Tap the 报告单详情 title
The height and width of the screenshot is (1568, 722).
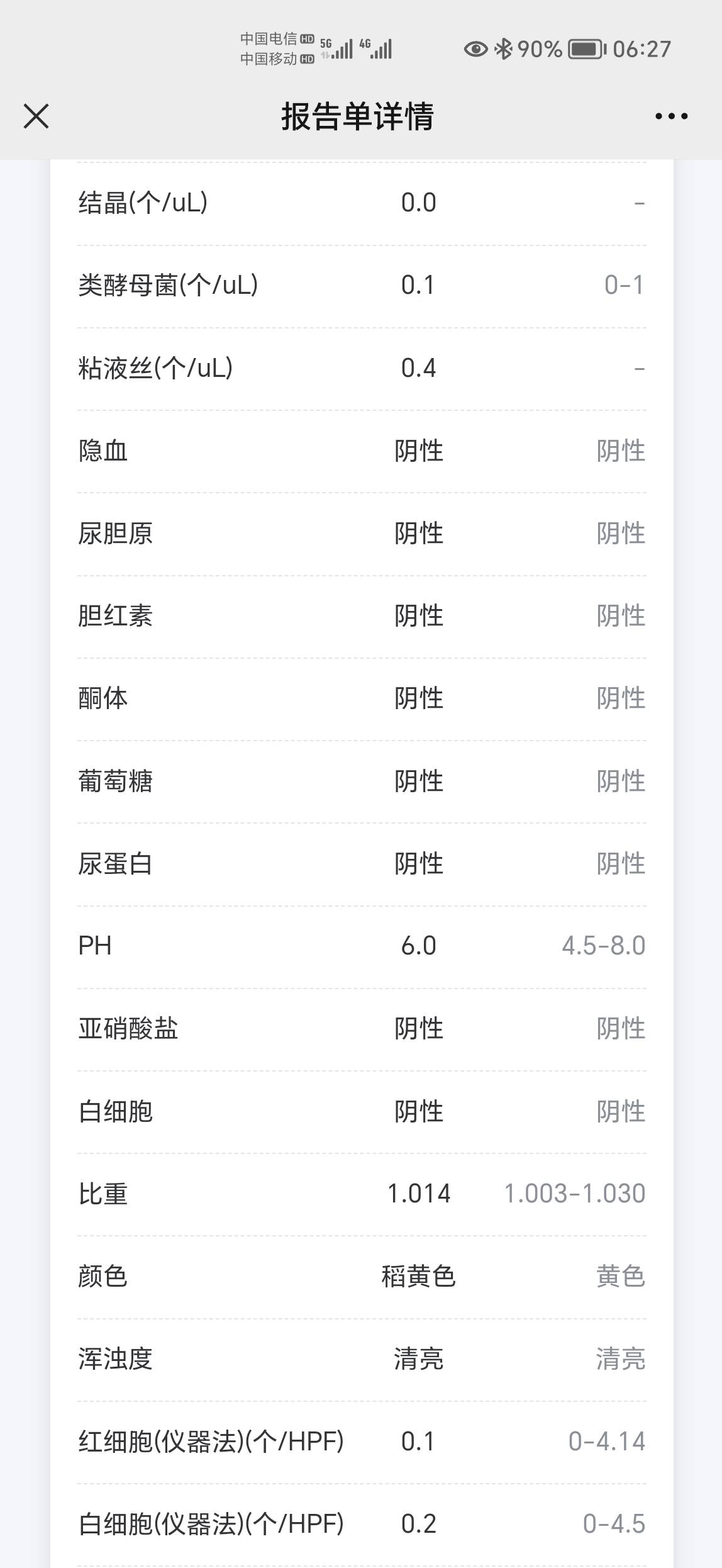[361, 115]
